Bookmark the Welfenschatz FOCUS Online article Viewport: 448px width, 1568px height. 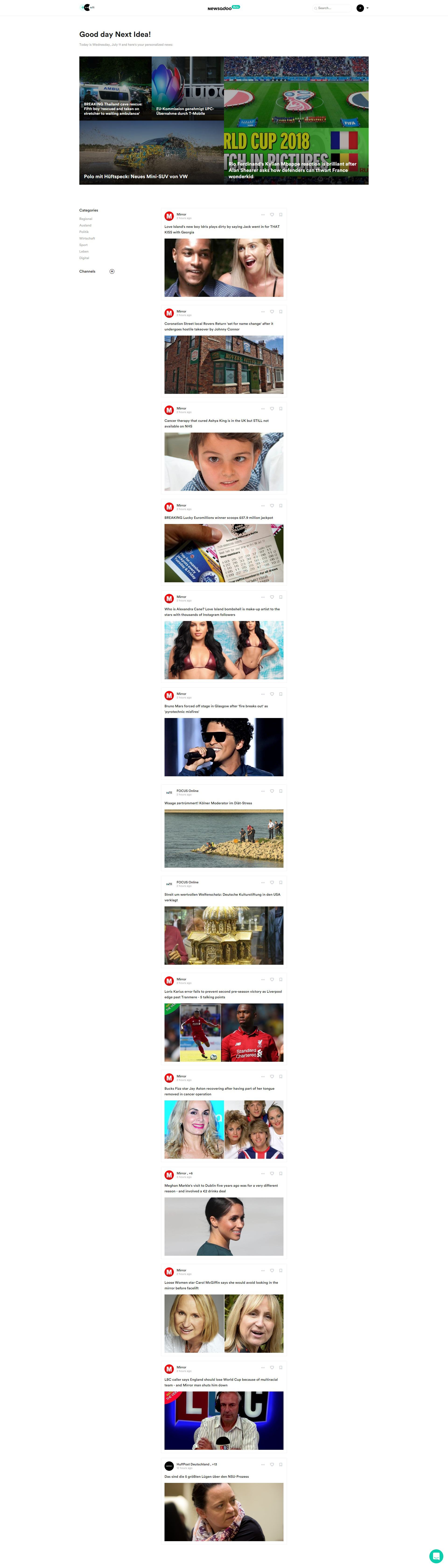click(281, 882)
